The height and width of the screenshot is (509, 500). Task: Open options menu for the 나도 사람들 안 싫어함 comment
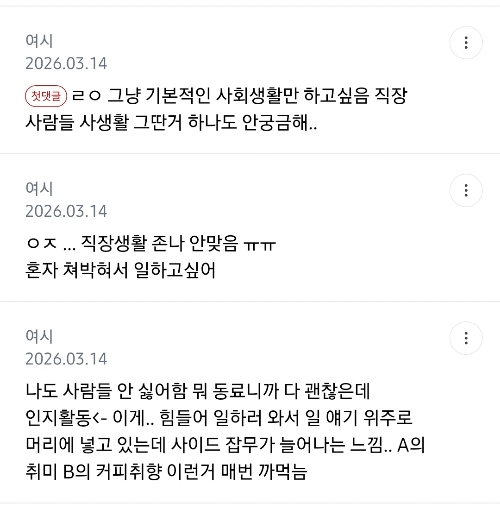(x=466, y=338)
